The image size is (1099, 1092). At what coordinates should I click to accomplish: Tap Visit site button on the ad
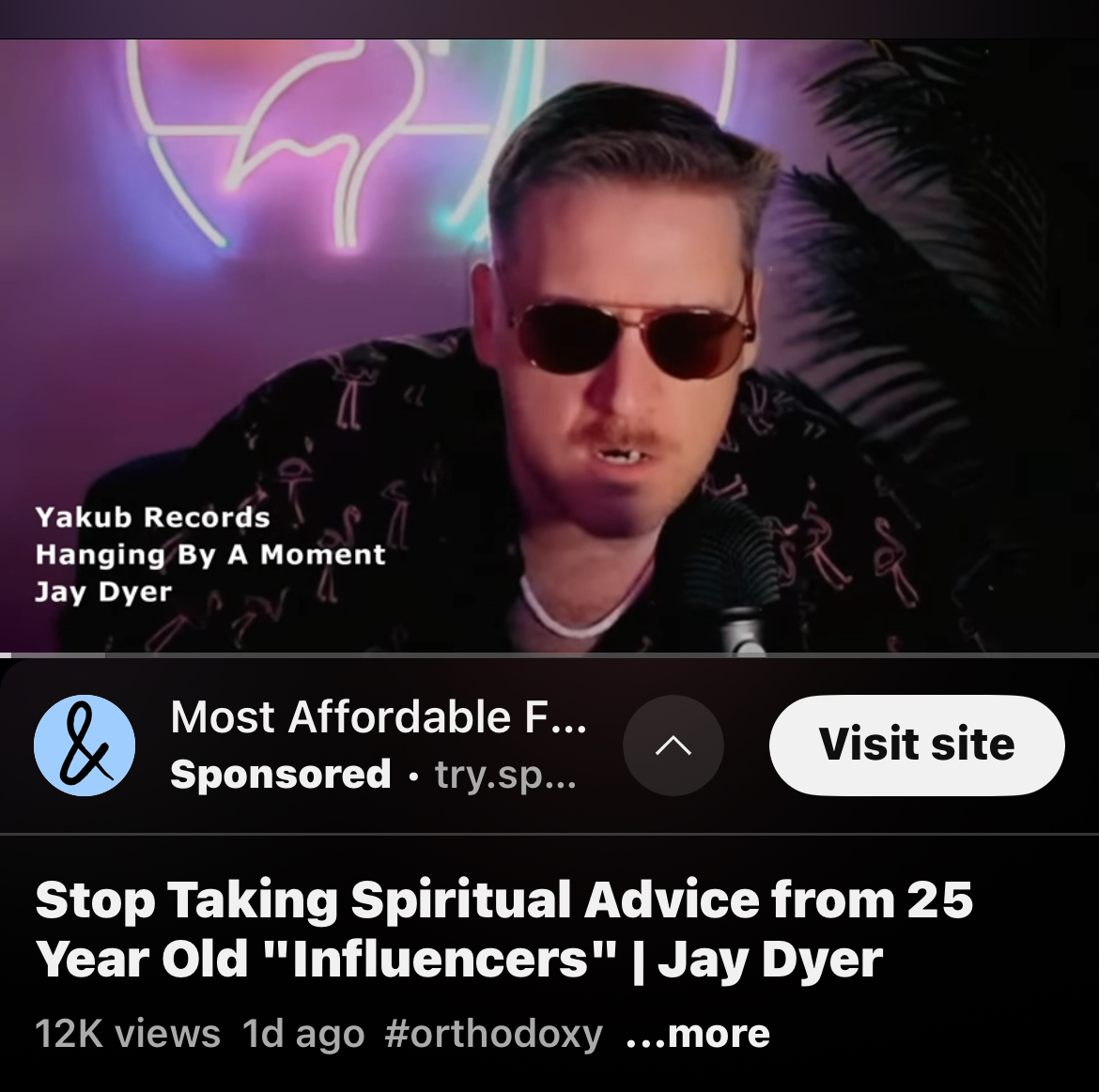(x=916, y=745)
